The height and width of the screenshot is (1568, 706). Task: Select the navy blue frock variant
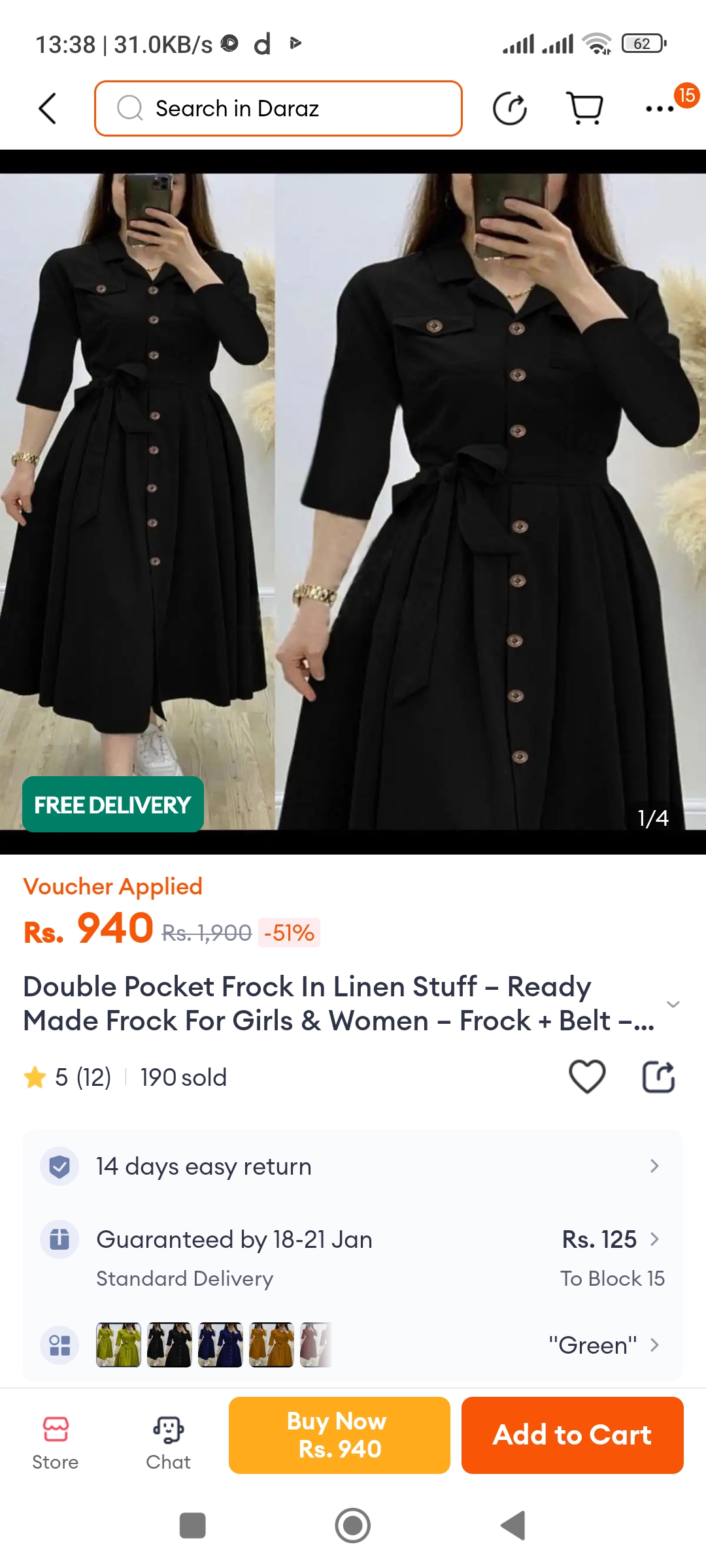click(220, 1345)
